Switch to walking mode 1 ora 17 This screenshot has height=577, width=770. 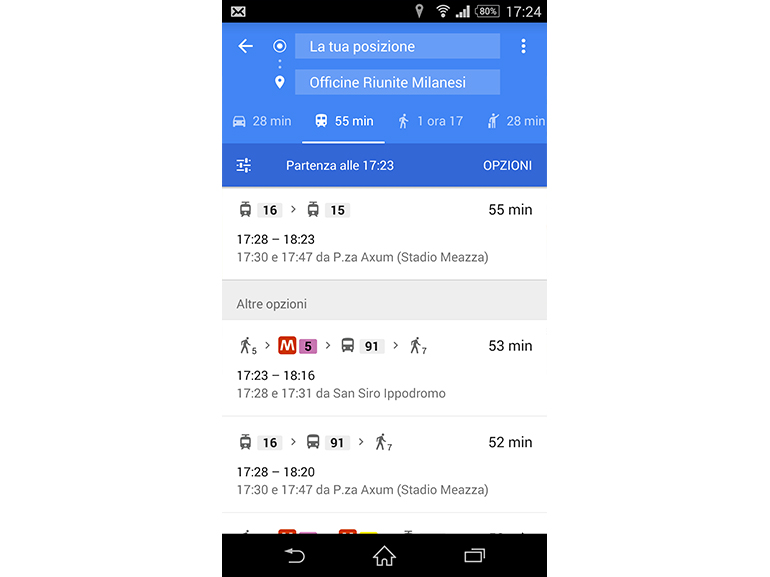[x=430, y=121]
